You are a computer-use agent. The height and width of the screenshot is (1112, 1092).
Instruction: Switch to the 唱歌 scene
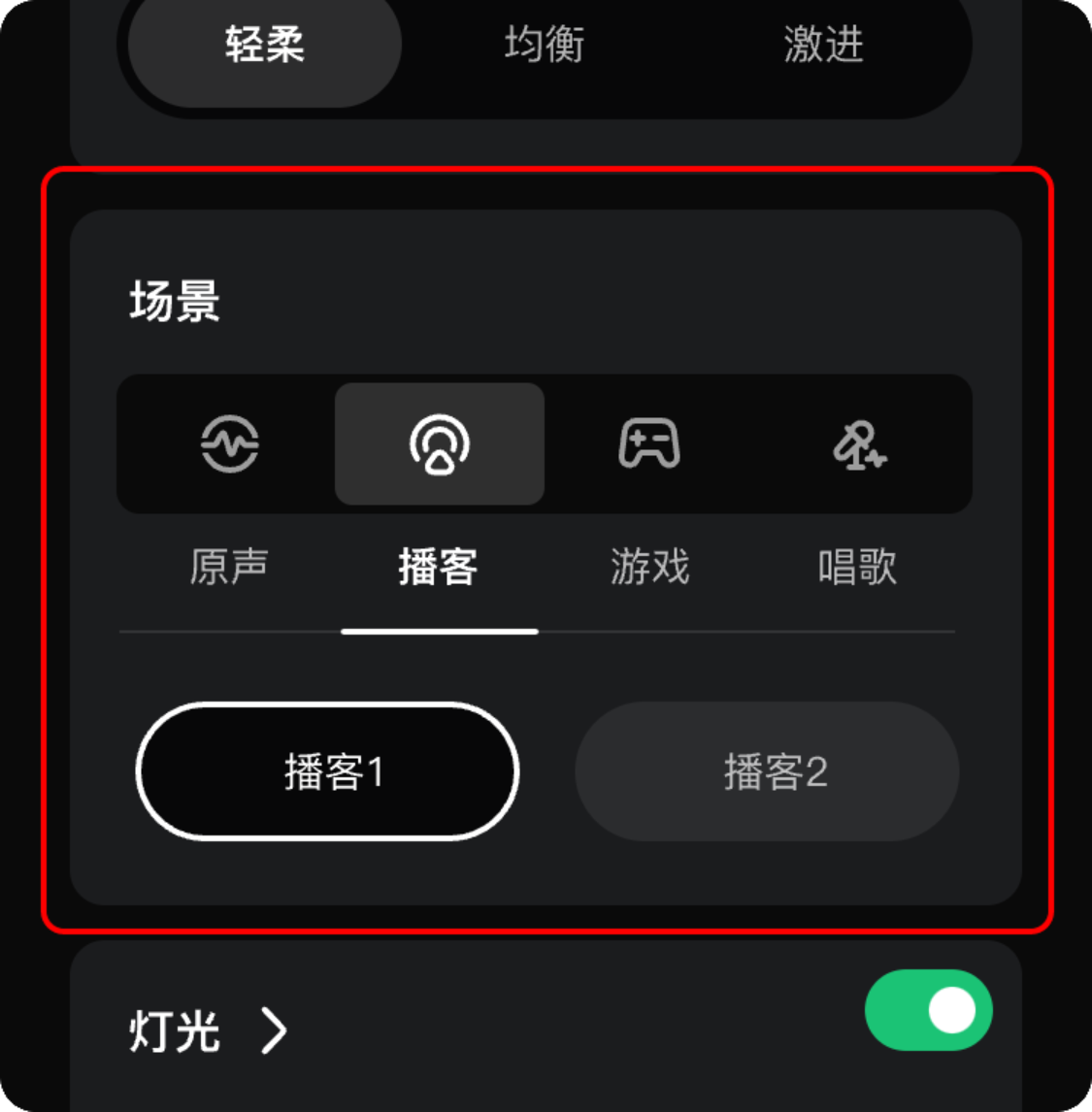(859, 444)
